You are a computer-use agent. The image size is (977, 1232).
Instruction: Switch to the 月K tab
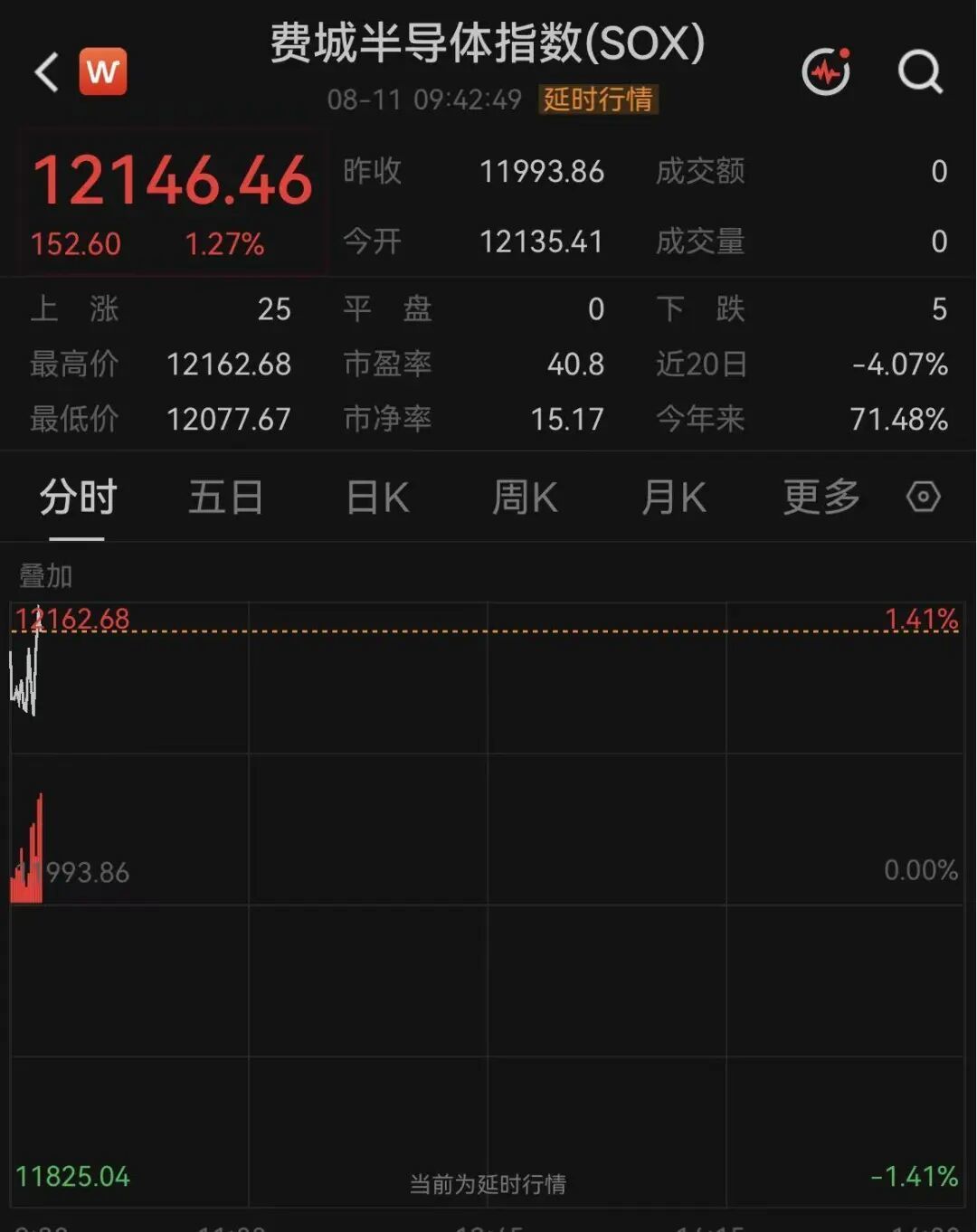tap(673, 498)
